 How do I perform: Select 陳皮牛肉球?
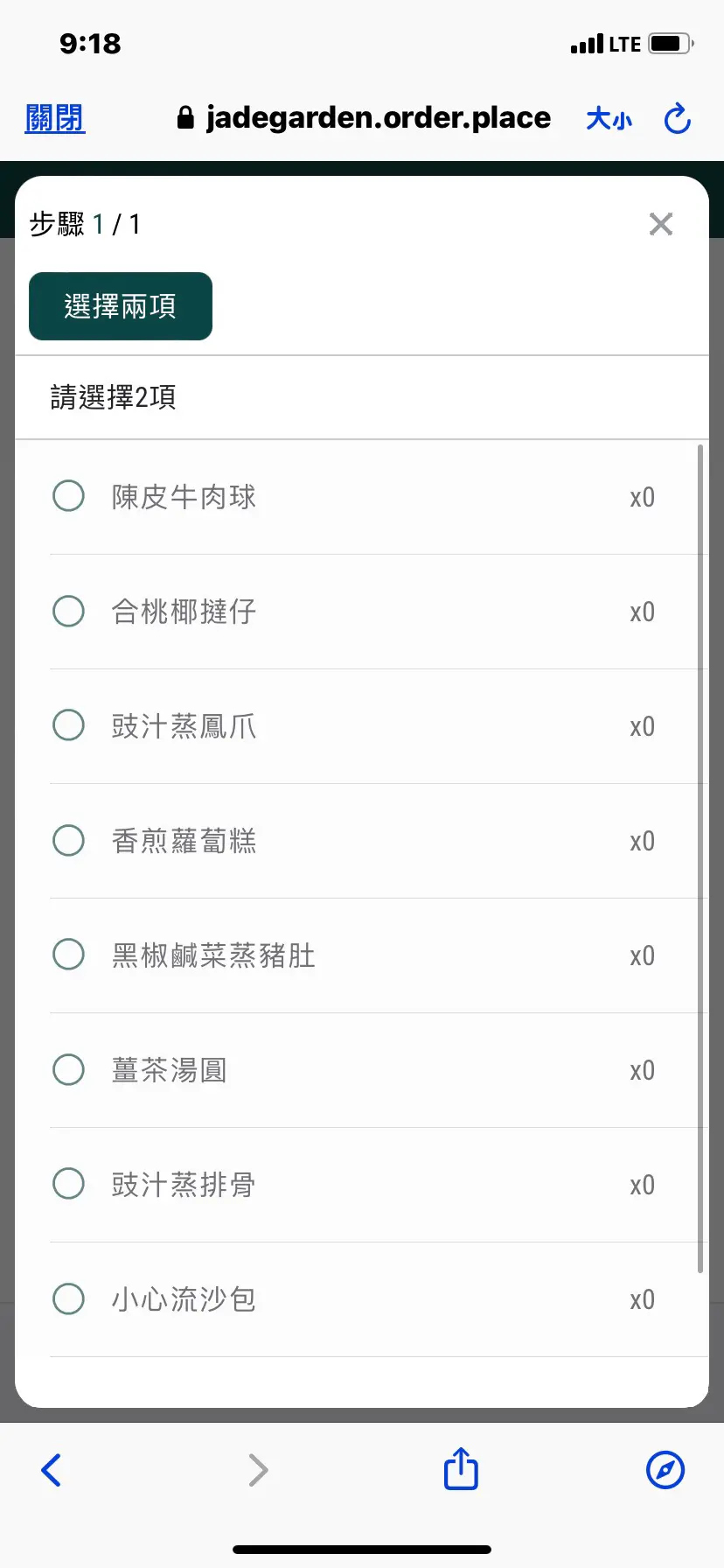[x=362, y=497]
